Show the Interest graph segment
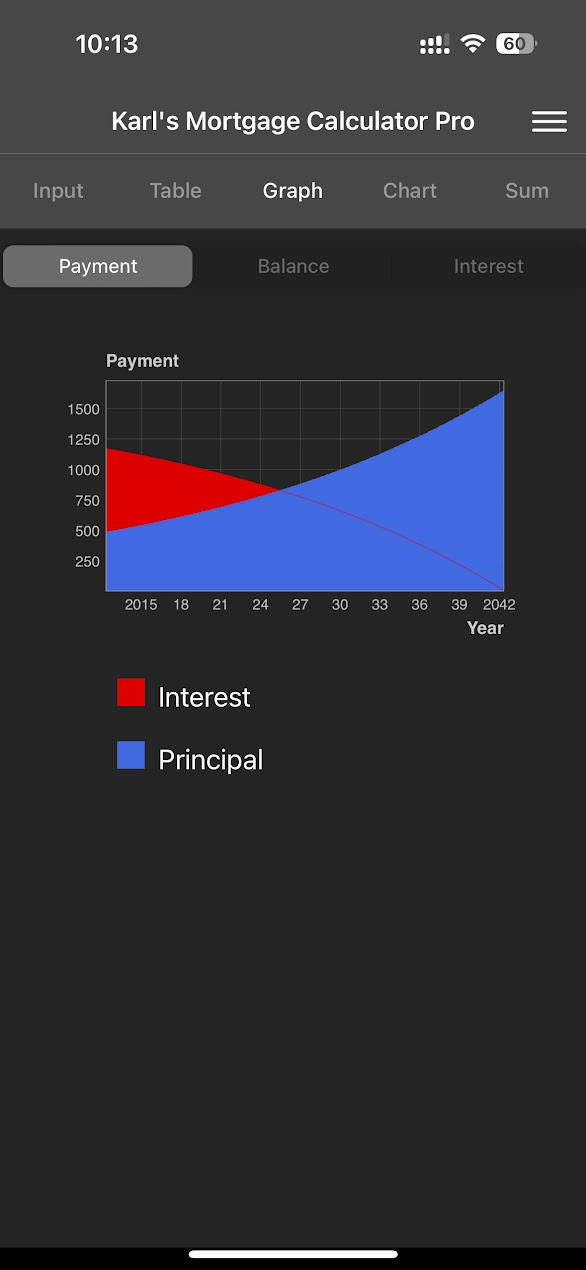586x1270 pixels. point(488,266)
